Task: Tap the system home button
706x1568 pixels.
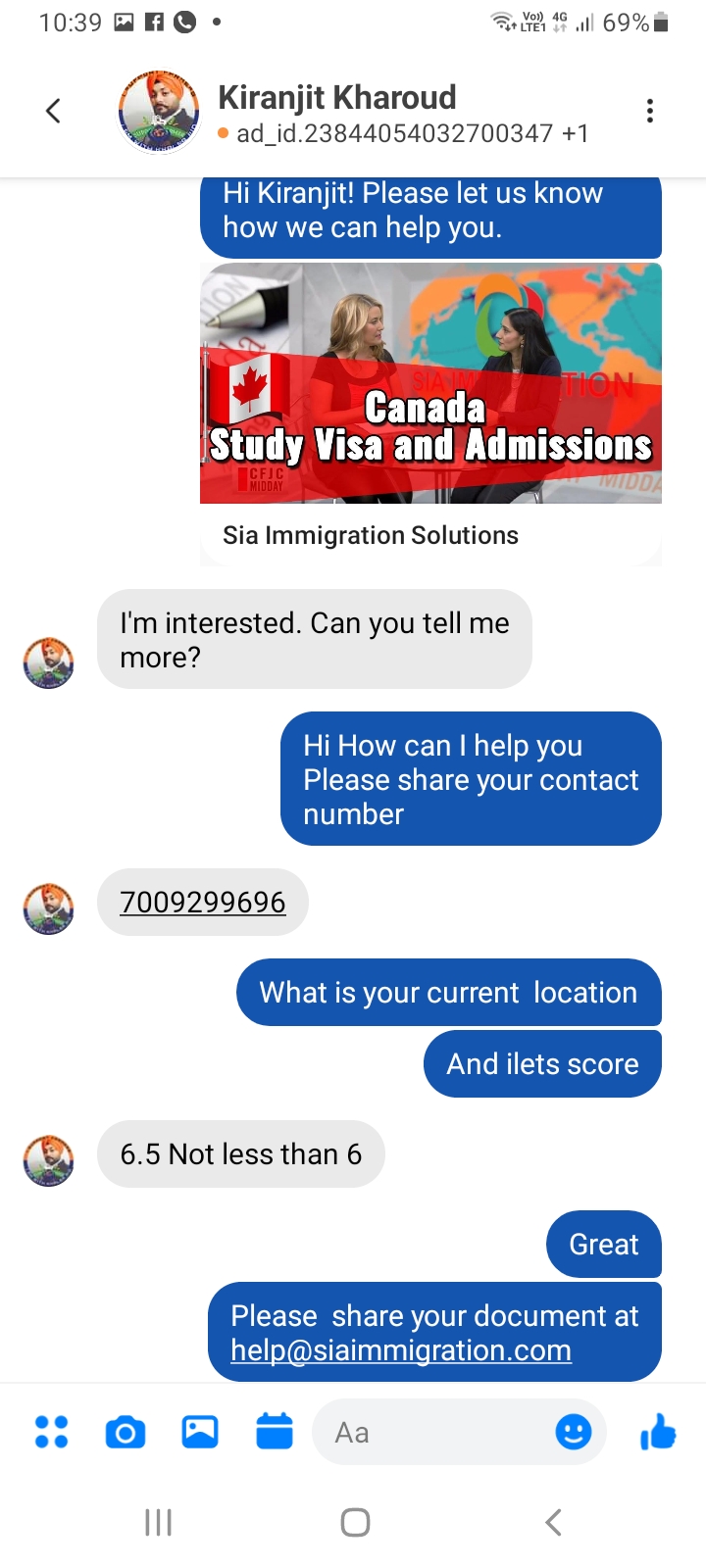Action: point(355,1522)
